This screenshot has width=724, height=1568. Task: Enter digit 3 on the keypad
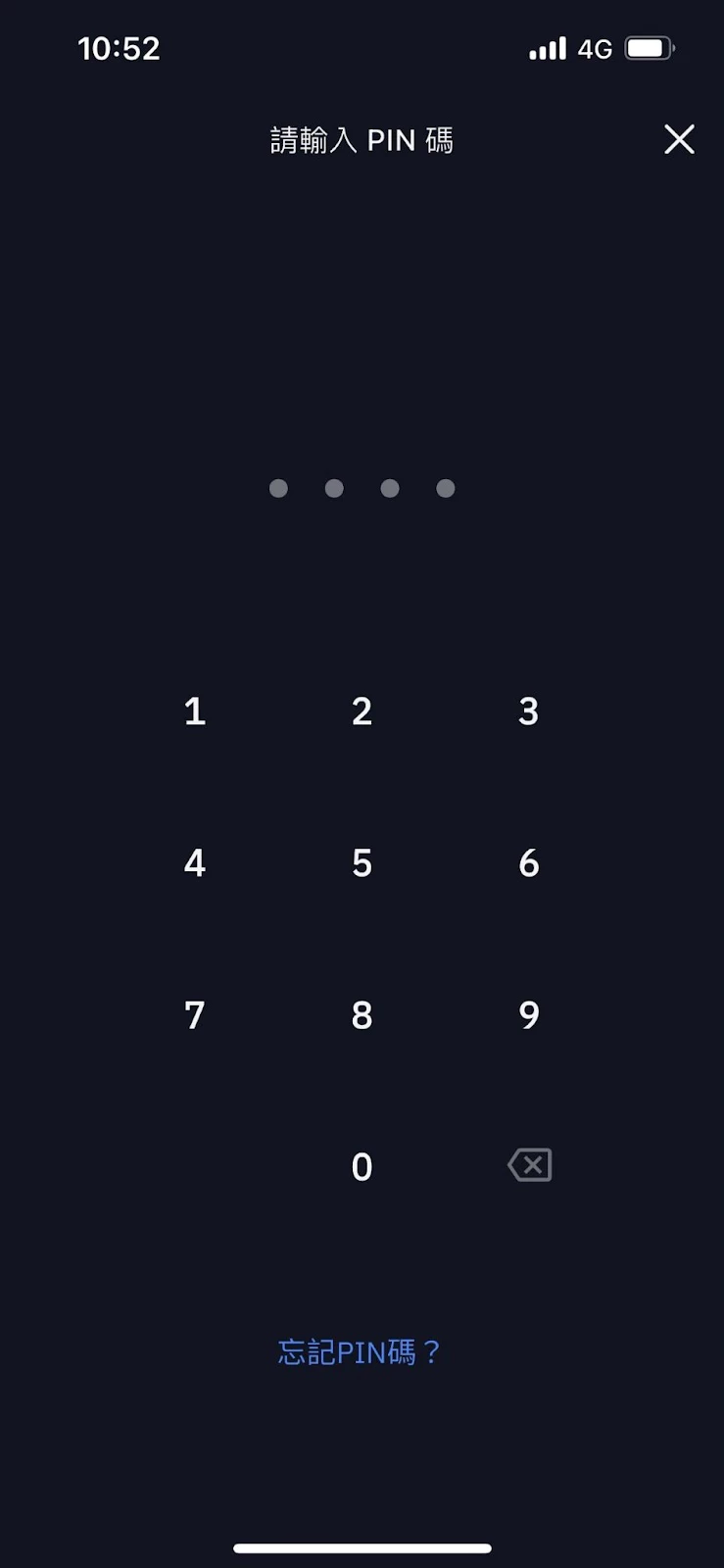(529, 711)
